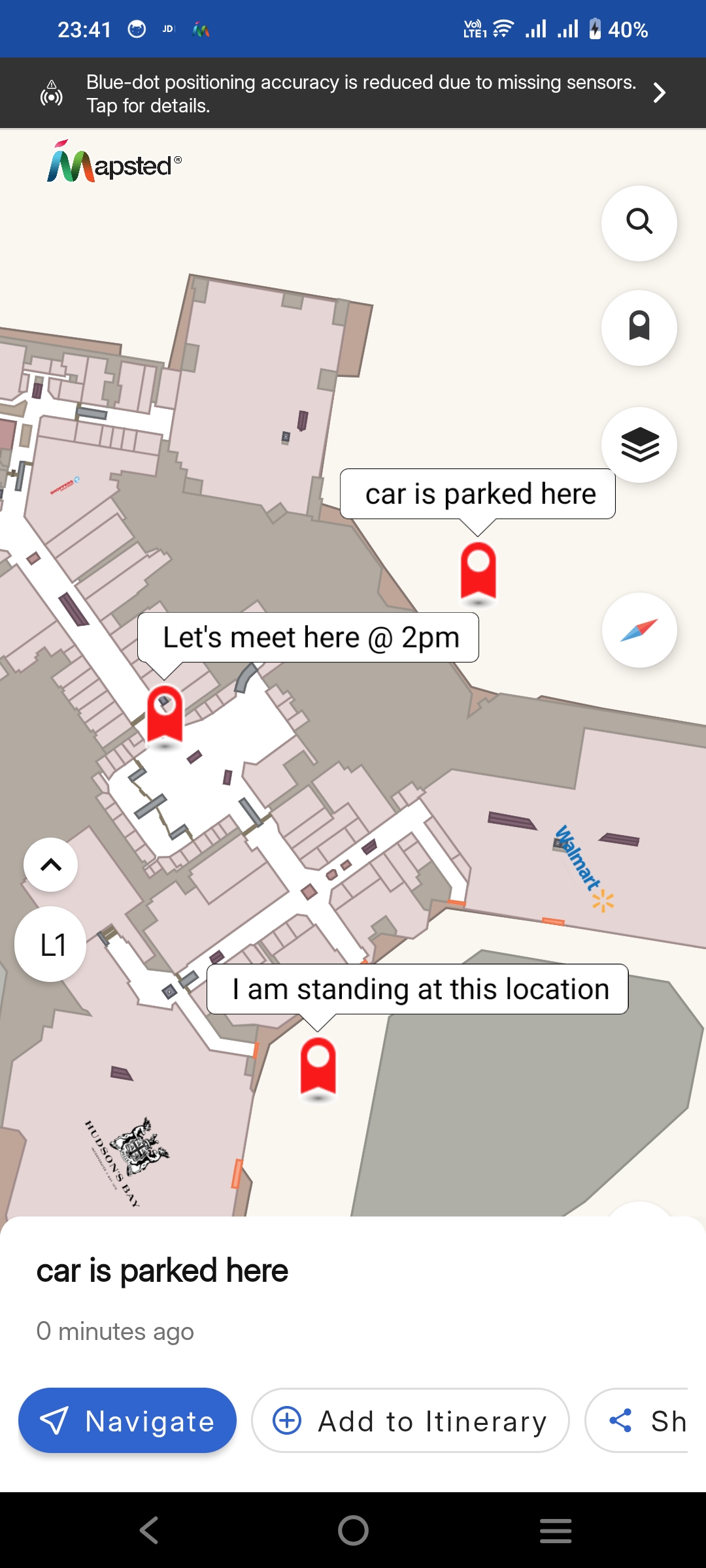Open the map search button
This screenshot has height=1568, width=706.
click(x=639, y=223)
